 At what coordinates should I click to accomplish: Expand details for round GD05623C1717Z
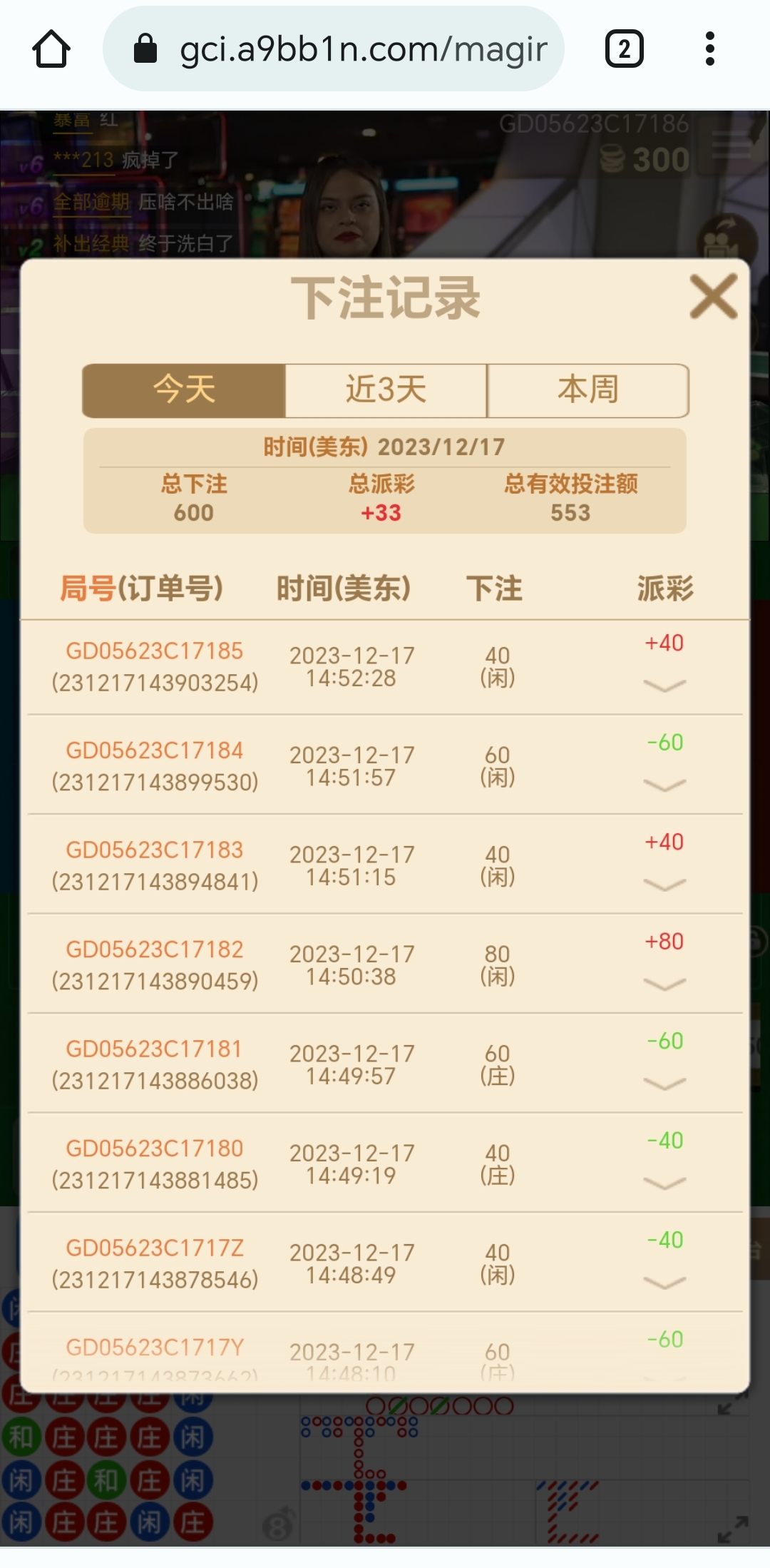click(x=664, y=1283)
